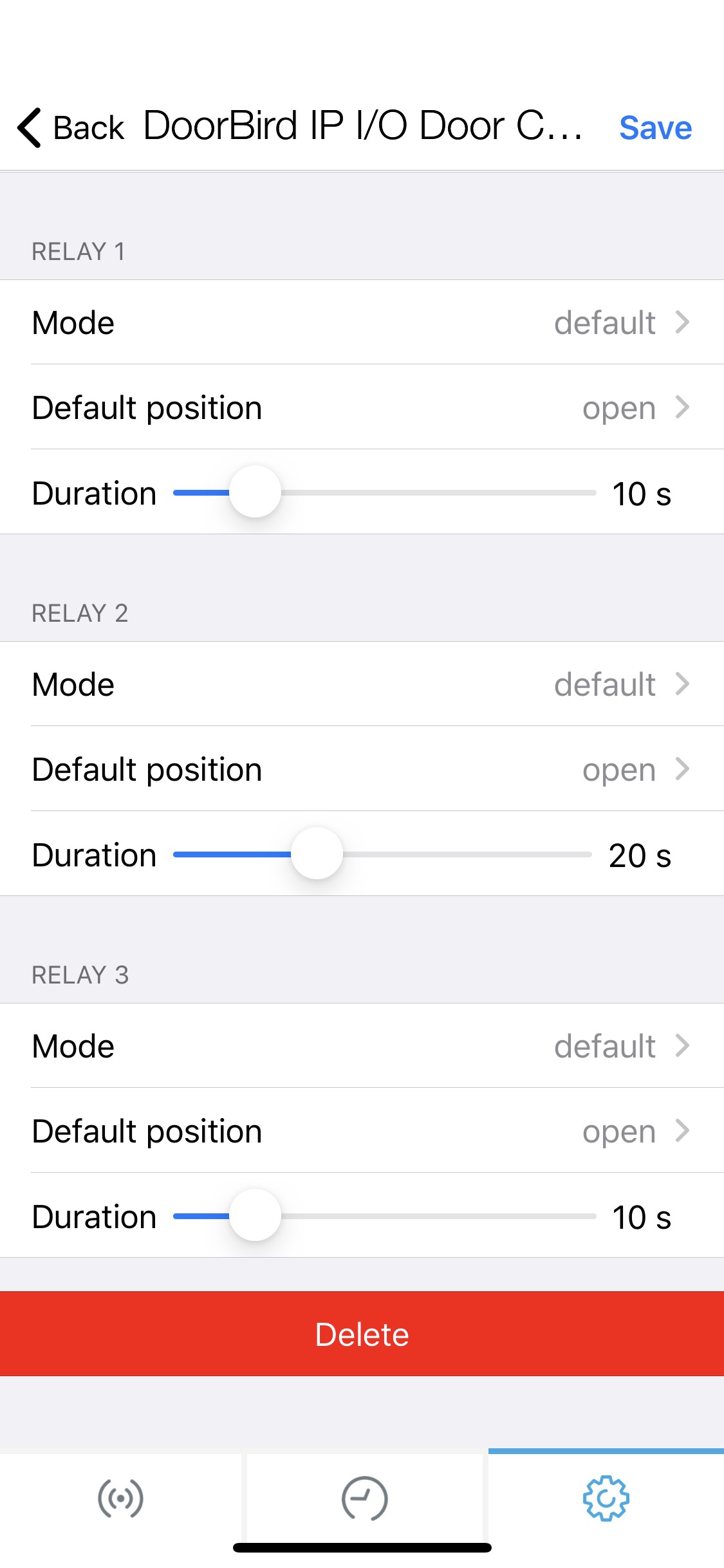Screen dimensions: 724x1568
Task: Open Mode setting for Relay 3
Action: (x=362, y=1046)
